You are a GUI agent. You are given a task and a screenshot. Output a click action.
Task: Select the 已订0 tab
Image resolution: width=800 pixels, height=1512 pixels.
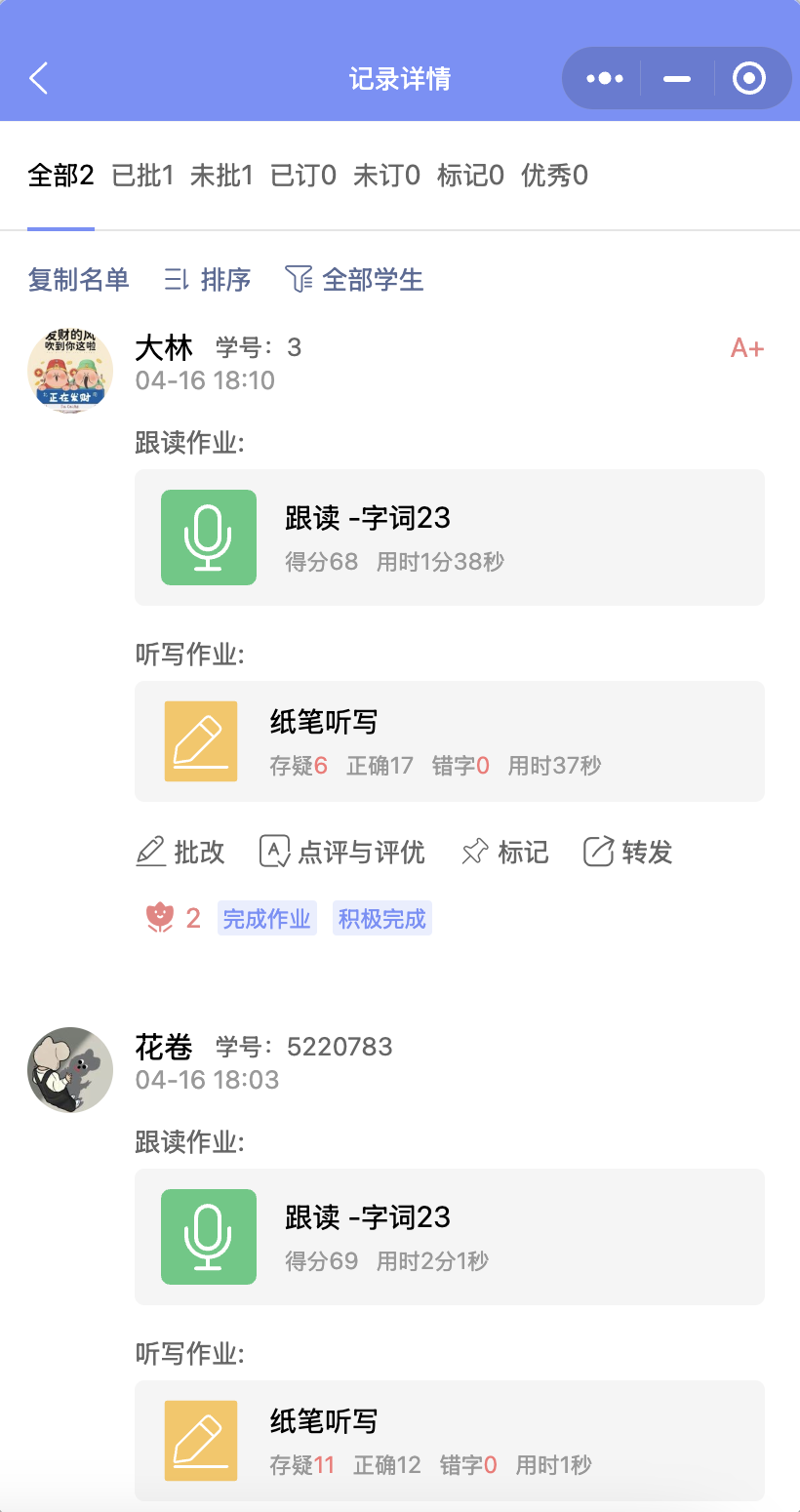[x=302, y=176]
